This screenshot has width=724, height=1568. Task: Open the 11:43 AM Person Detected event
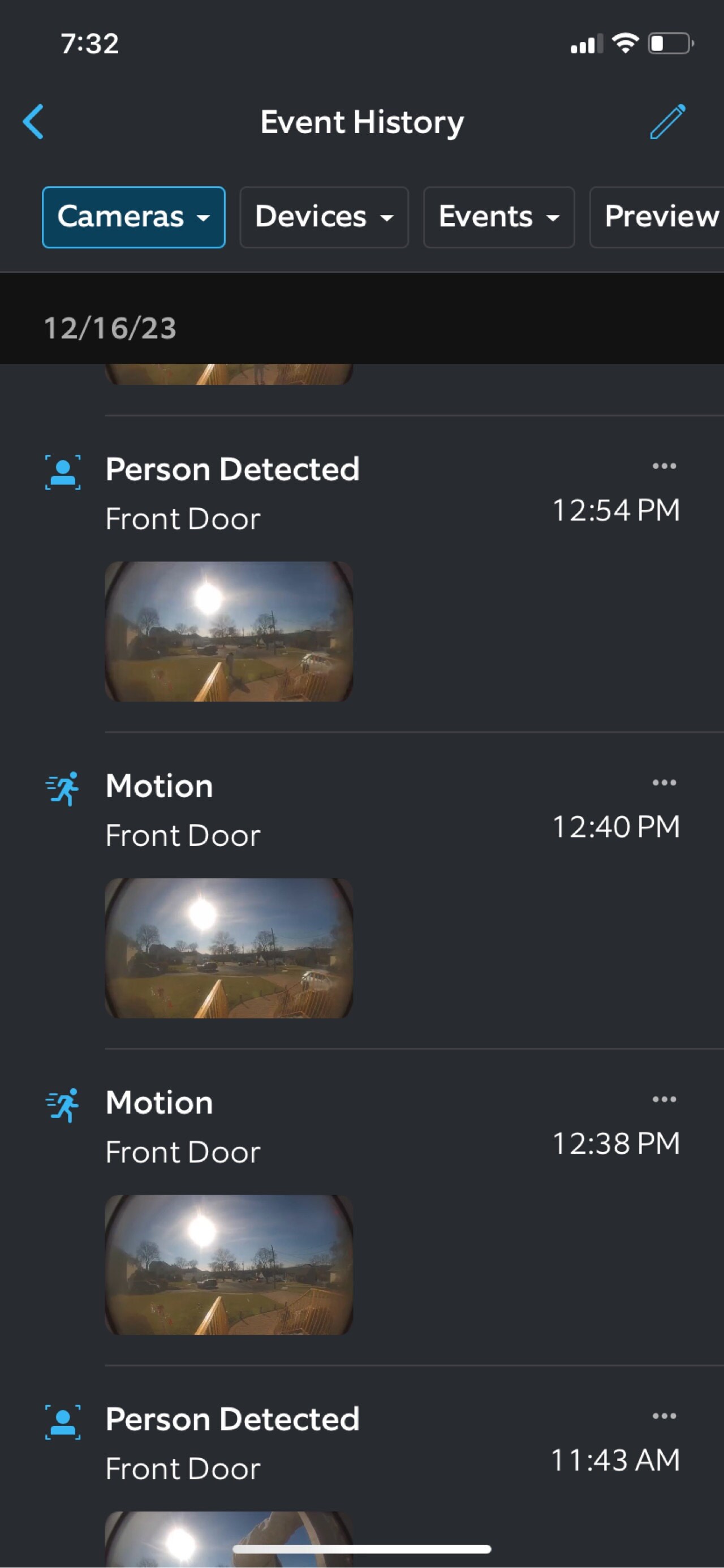pos(232,1420)
